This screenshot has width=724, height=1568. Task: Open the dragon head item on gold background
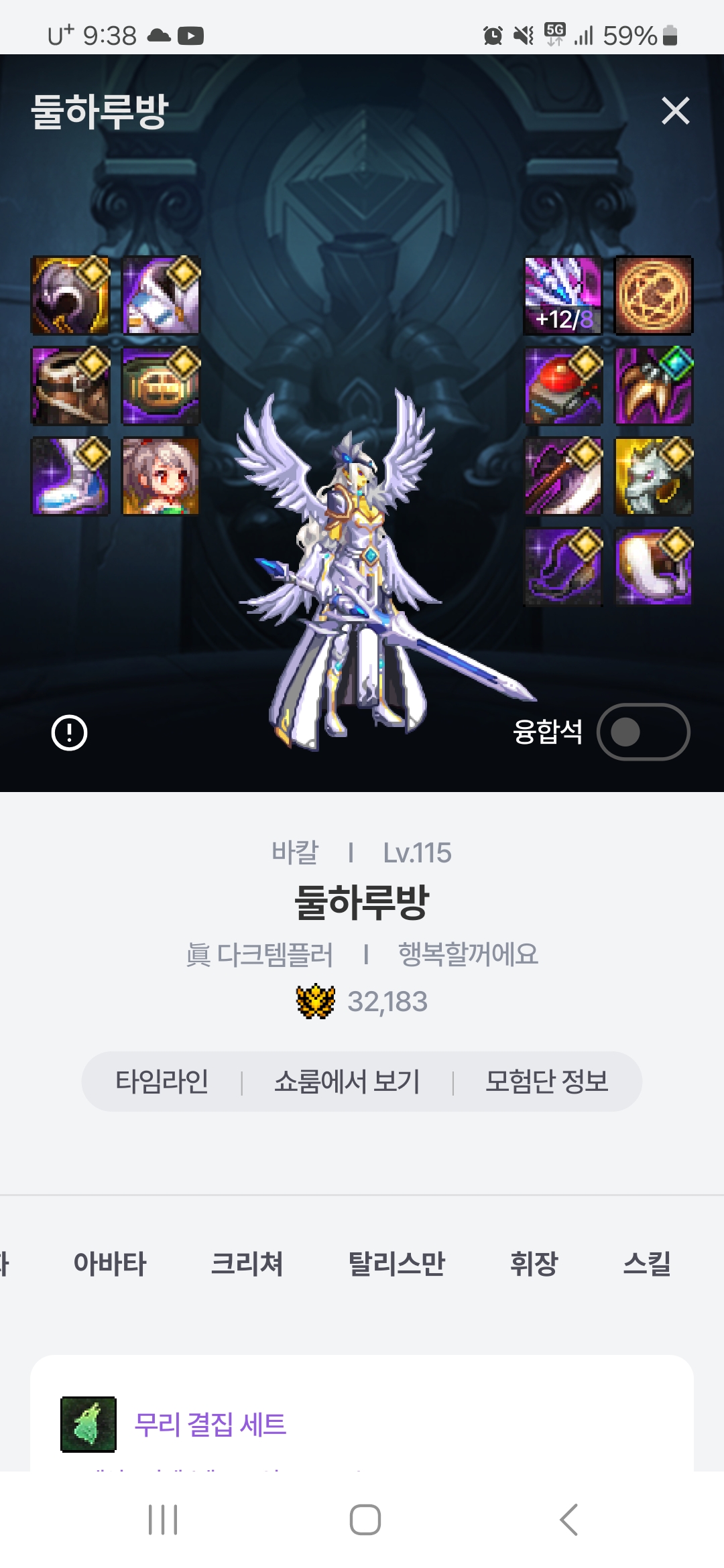[x=654, y=476]
